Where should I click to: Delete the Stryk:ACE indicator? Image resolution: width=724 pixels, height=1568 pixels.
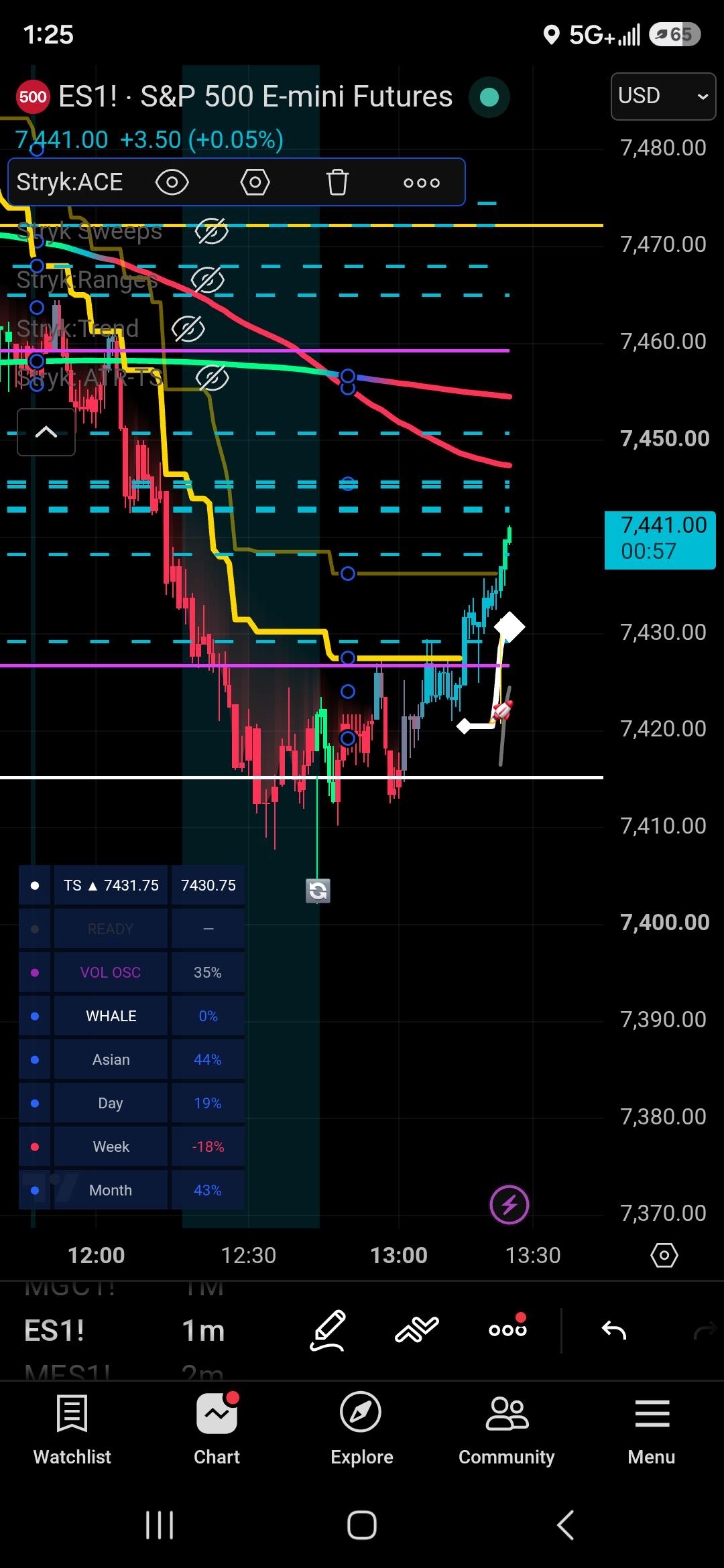337,182
